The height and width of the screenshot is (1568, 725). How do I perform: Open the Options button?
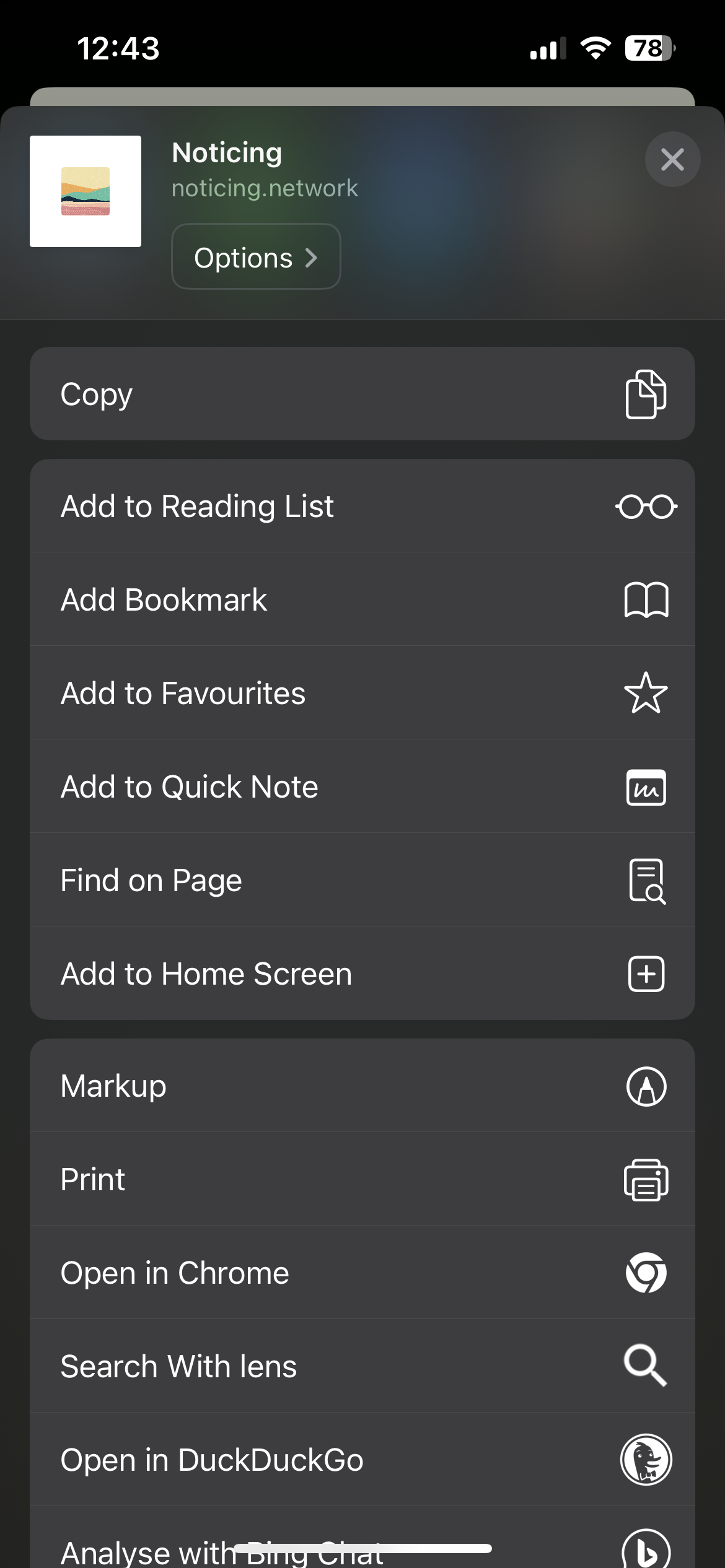pyautogui.click(x=256, y=257)
